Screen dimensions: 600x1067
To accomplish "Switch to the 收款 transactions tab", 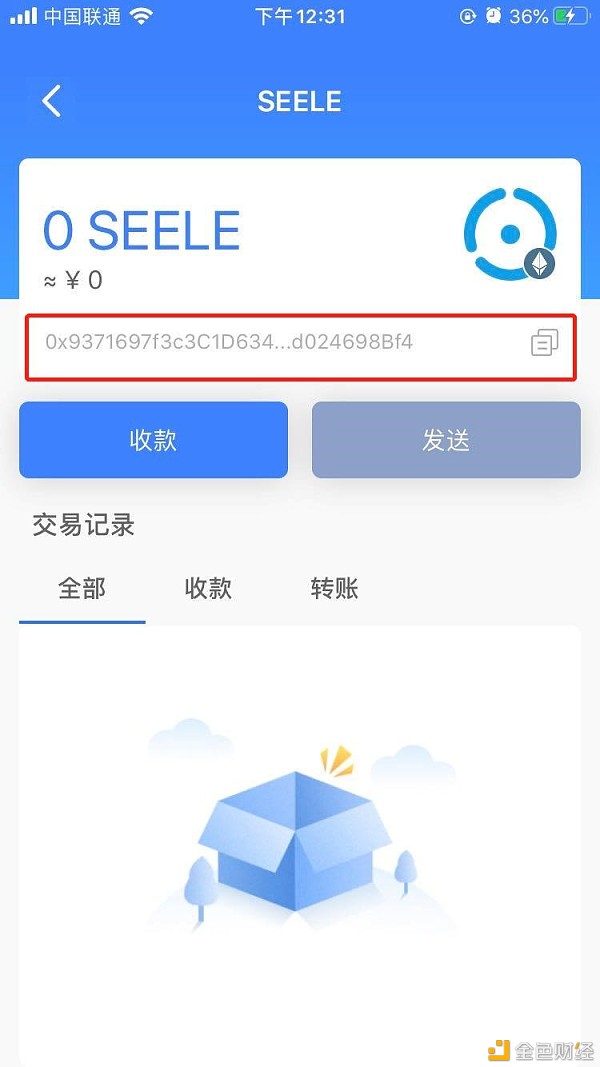I will click(x=208, y=588).
